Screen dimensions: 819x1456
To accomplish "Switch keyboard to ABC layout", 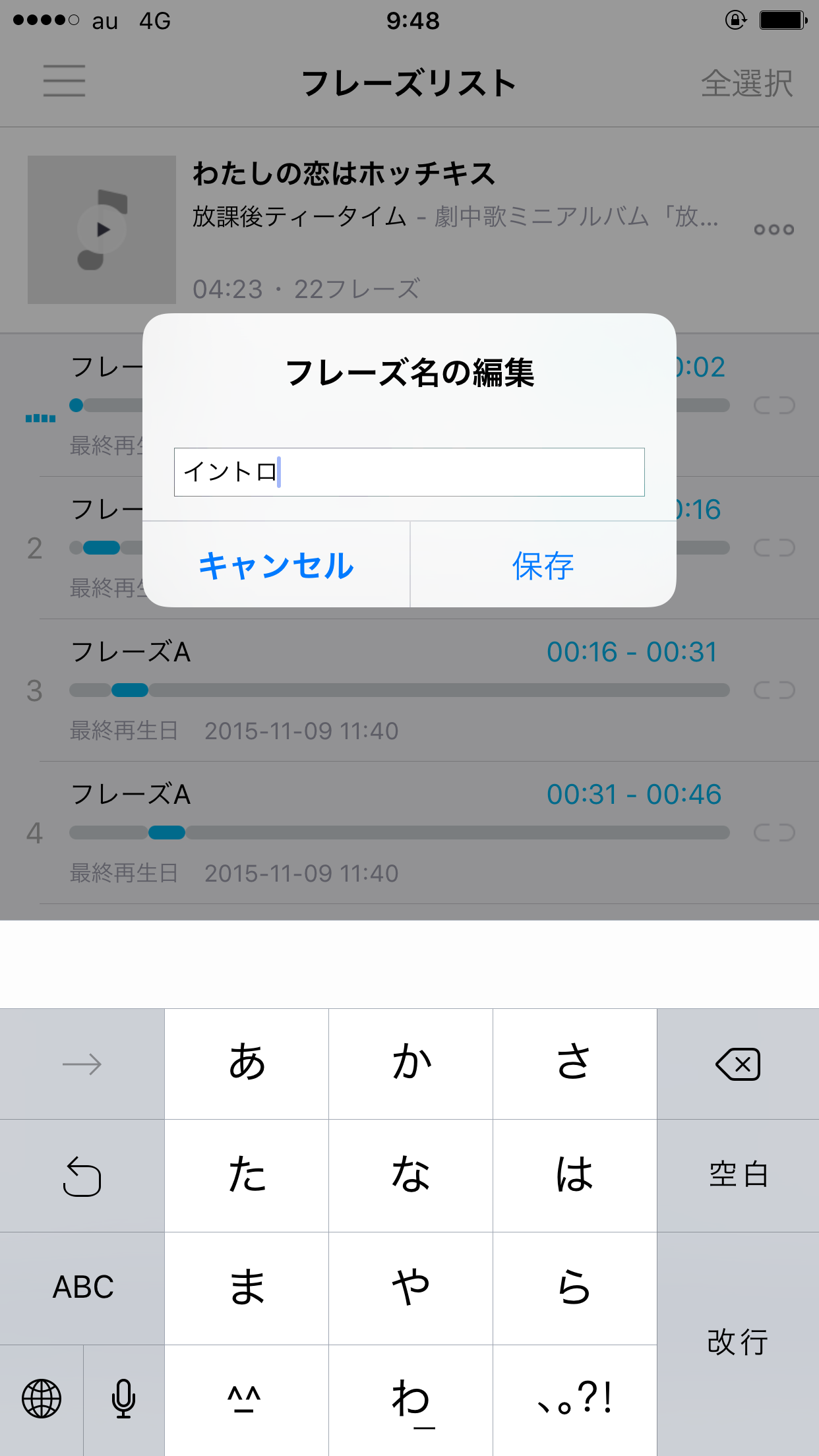I will [x=82, y=1287].
